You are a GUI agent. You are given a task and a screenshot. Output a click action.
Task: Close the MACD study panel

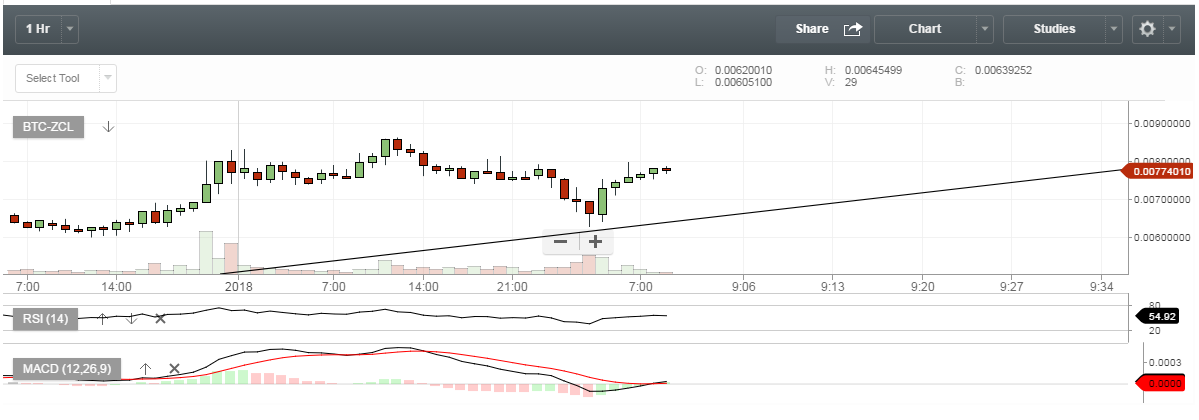174,369
